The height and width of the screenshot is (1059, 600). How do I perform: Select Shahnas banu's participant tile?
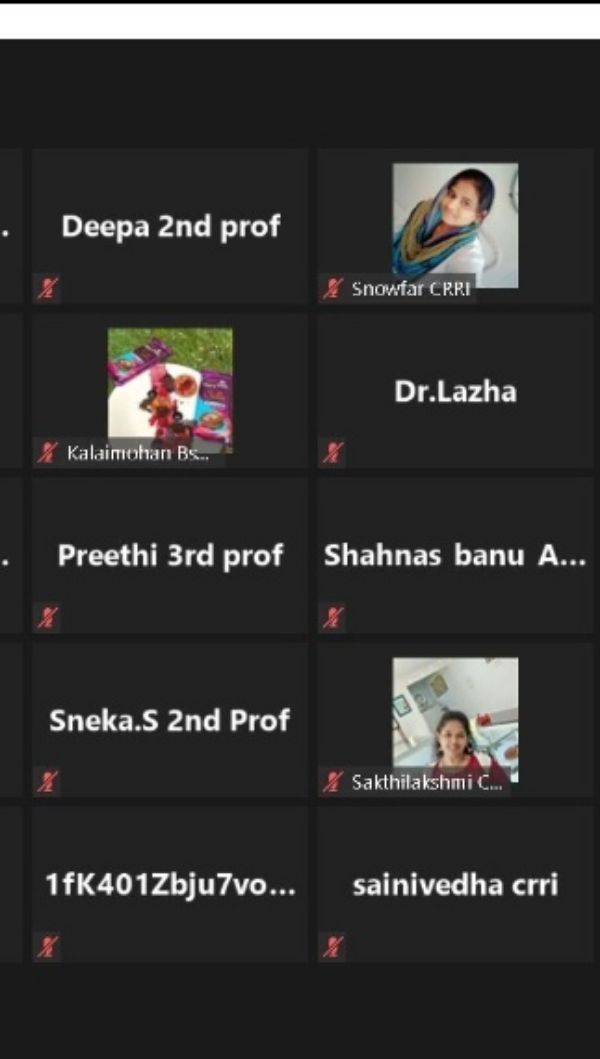(x=455, y=556)
